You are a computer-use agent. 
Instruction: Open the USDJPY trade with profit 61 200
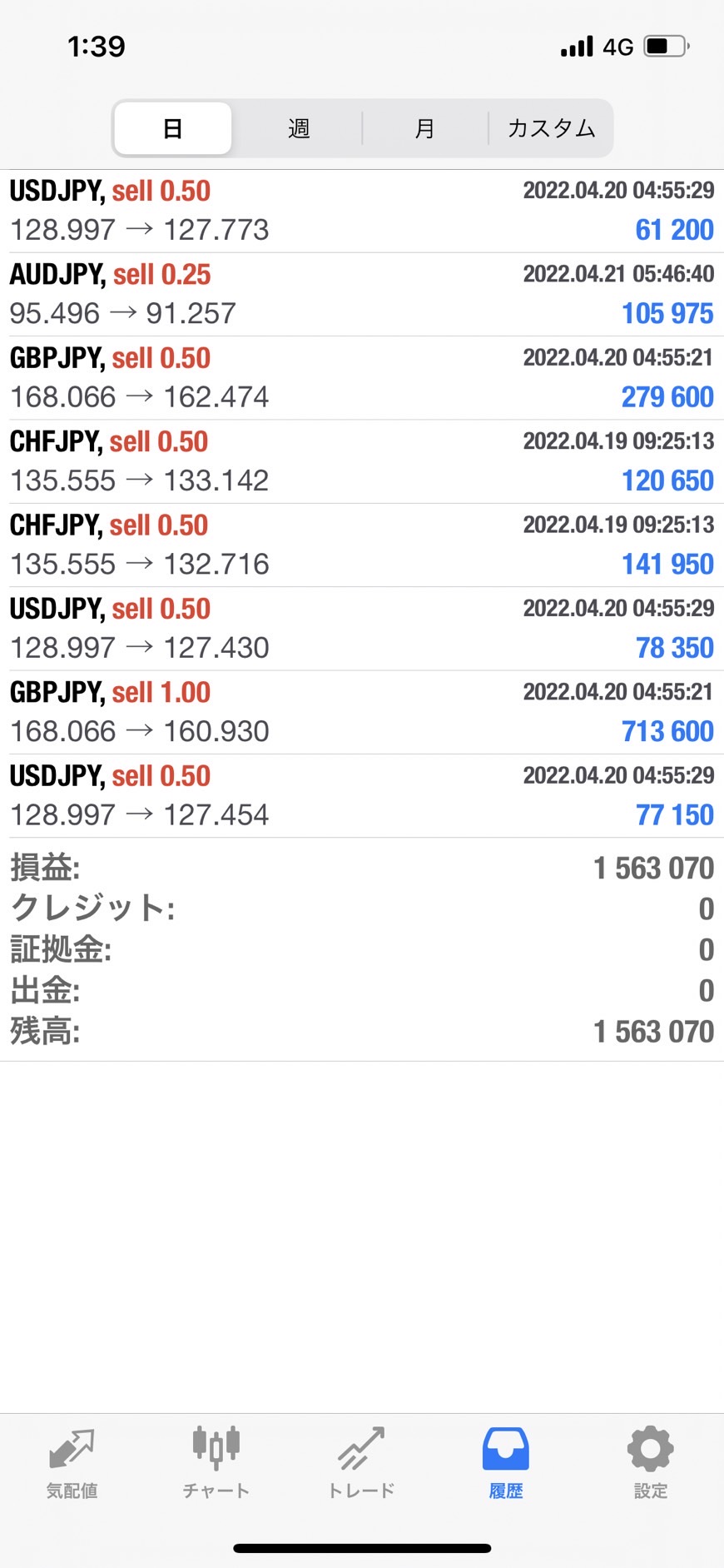(x=361, y=211)
